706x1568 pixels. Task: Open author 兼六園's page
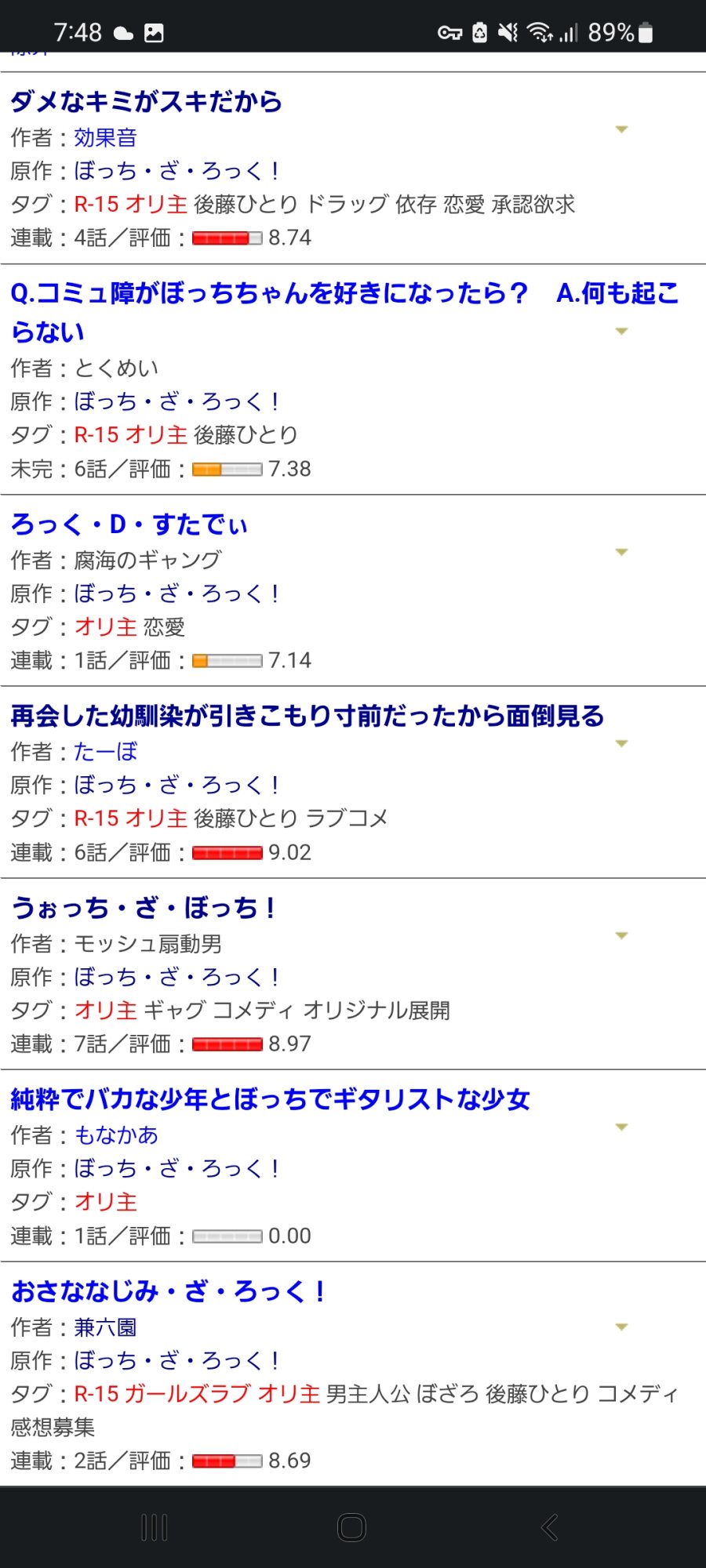[105, 1327]
